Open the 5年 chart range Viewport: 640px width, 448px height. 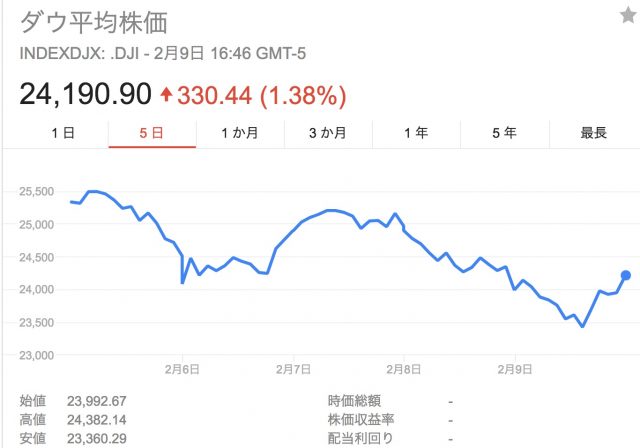504,133
